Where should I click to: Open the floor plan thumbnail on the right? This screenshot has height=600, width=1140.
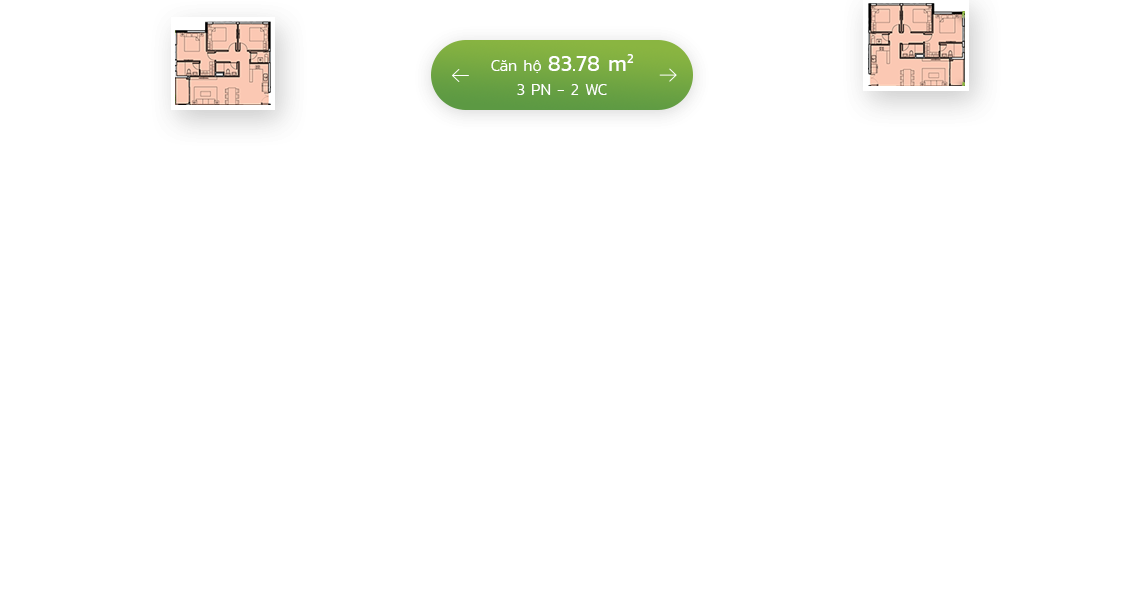(916, 45)
